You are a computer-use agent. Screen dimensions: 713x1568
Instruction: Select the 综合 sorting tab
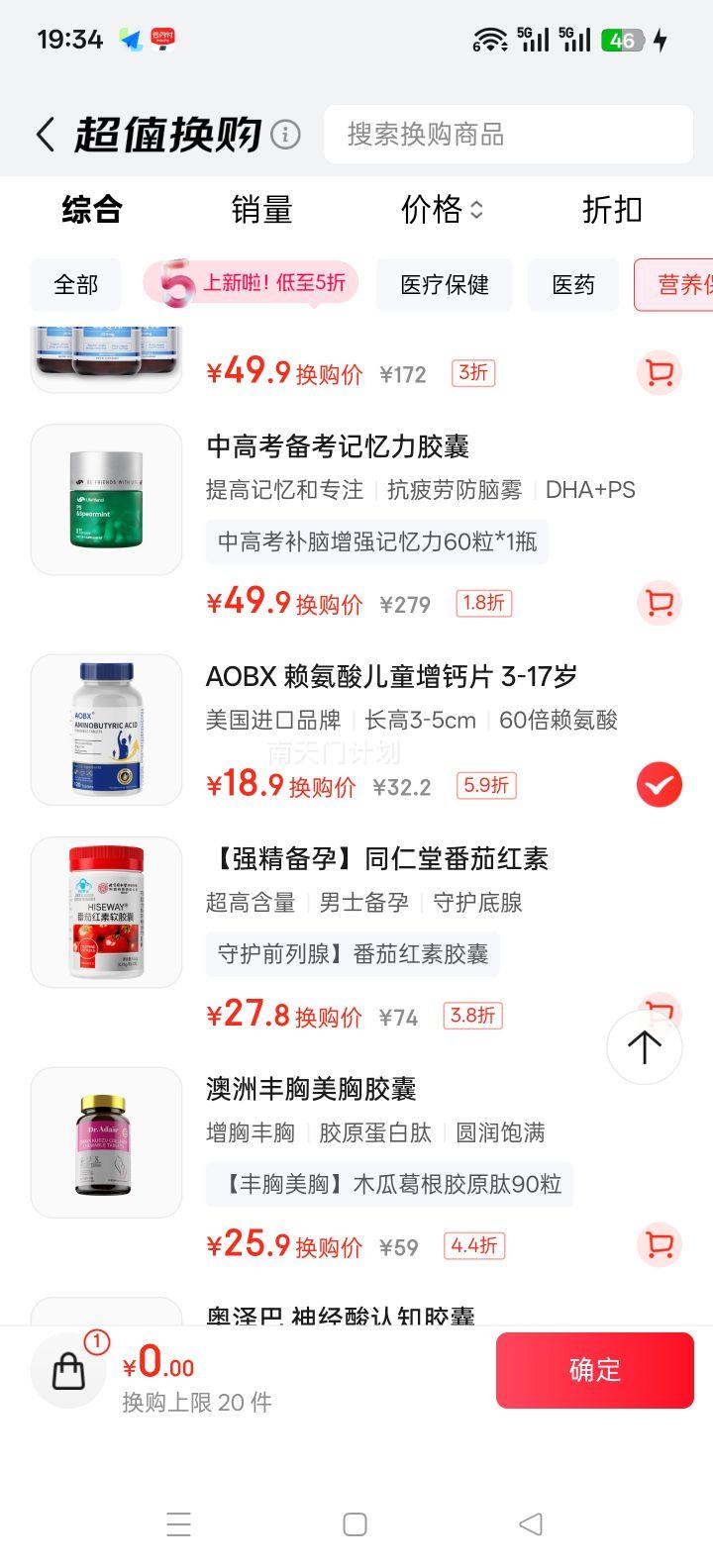click(92, 210)
